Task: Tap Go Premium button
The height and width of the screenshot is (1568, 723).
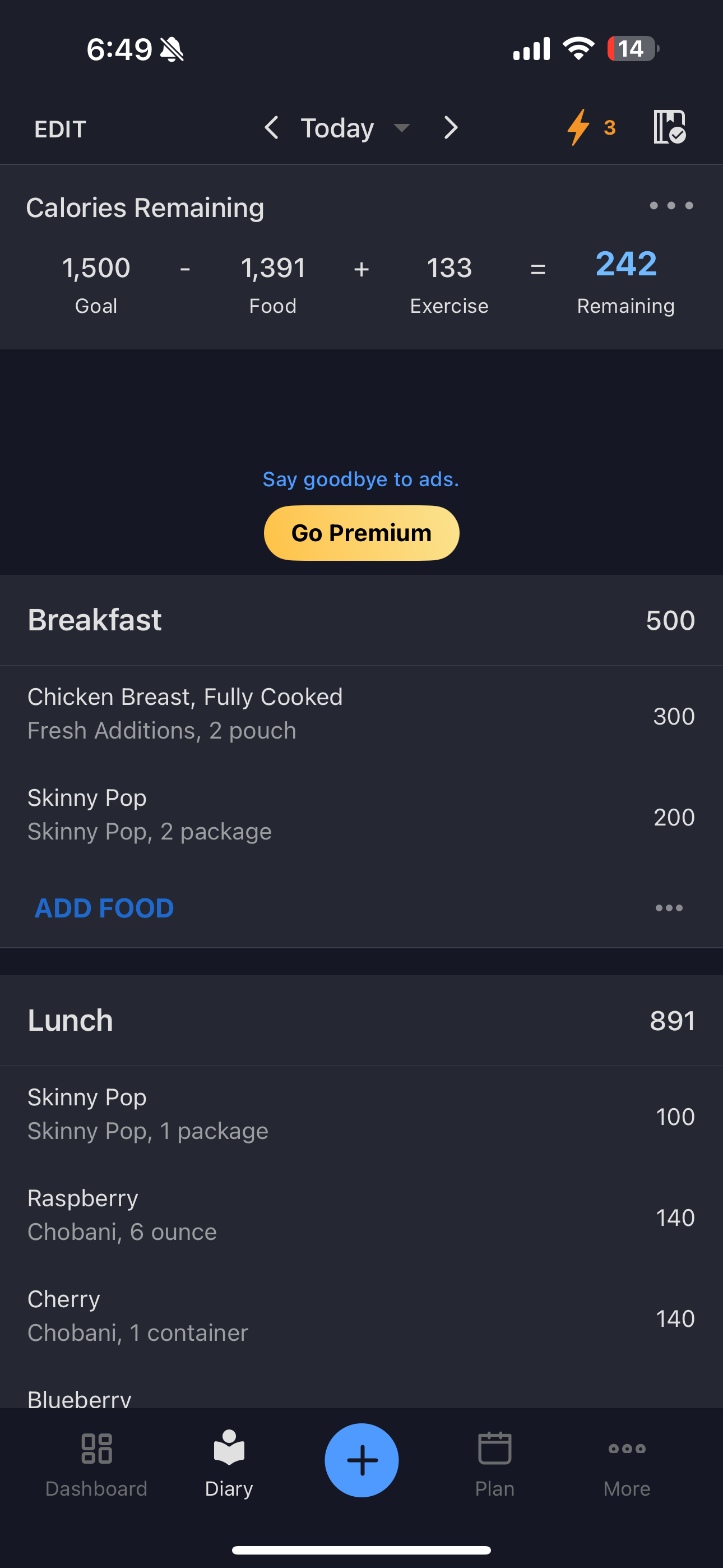Action: tap(361, 533)
